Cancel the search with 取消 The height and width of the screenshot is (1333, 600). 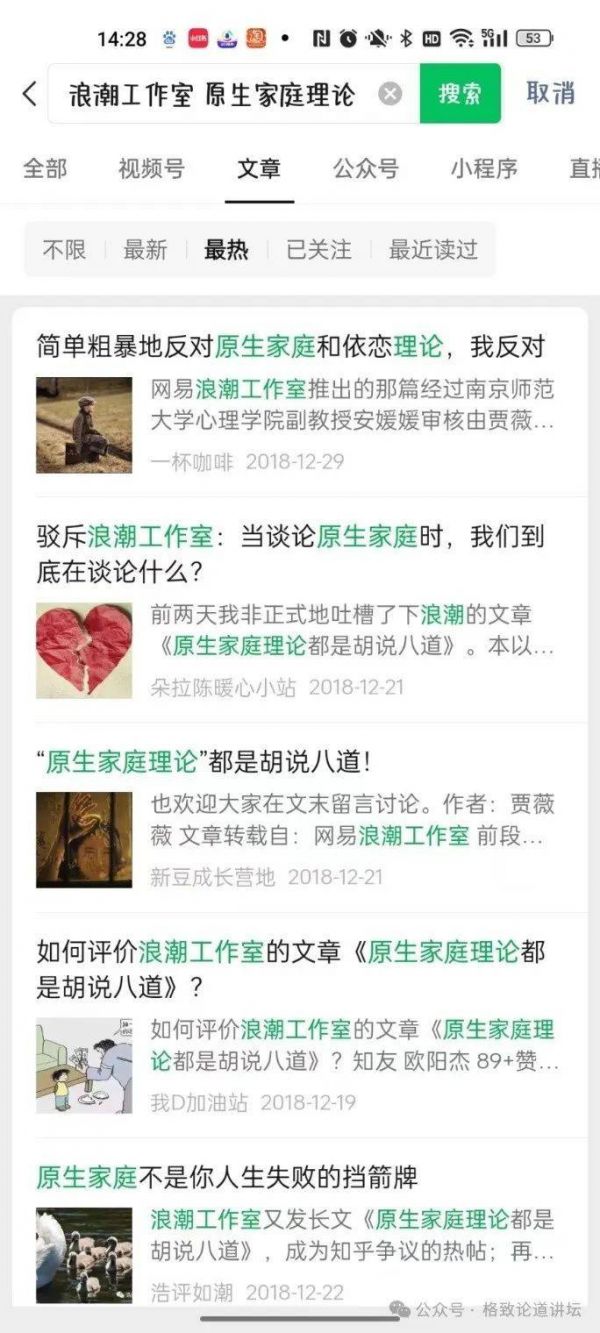[551, 93]
